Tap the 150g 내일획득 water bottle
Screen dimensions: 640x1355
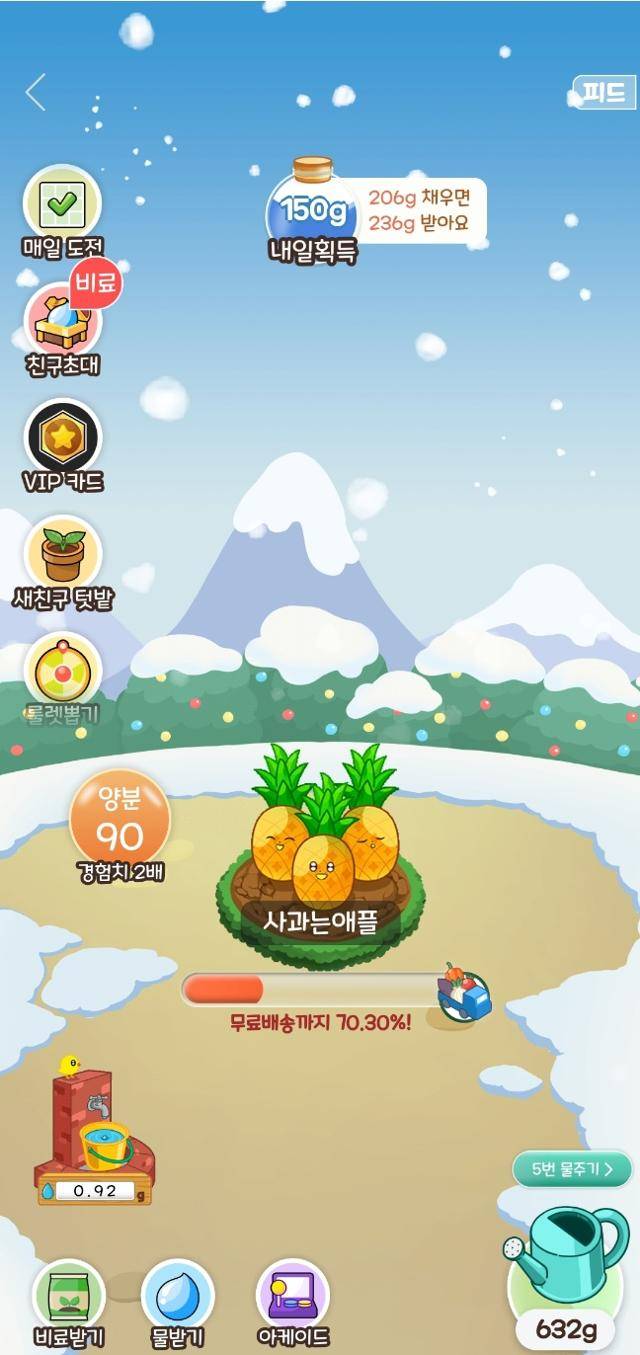(x=311, y=211)
